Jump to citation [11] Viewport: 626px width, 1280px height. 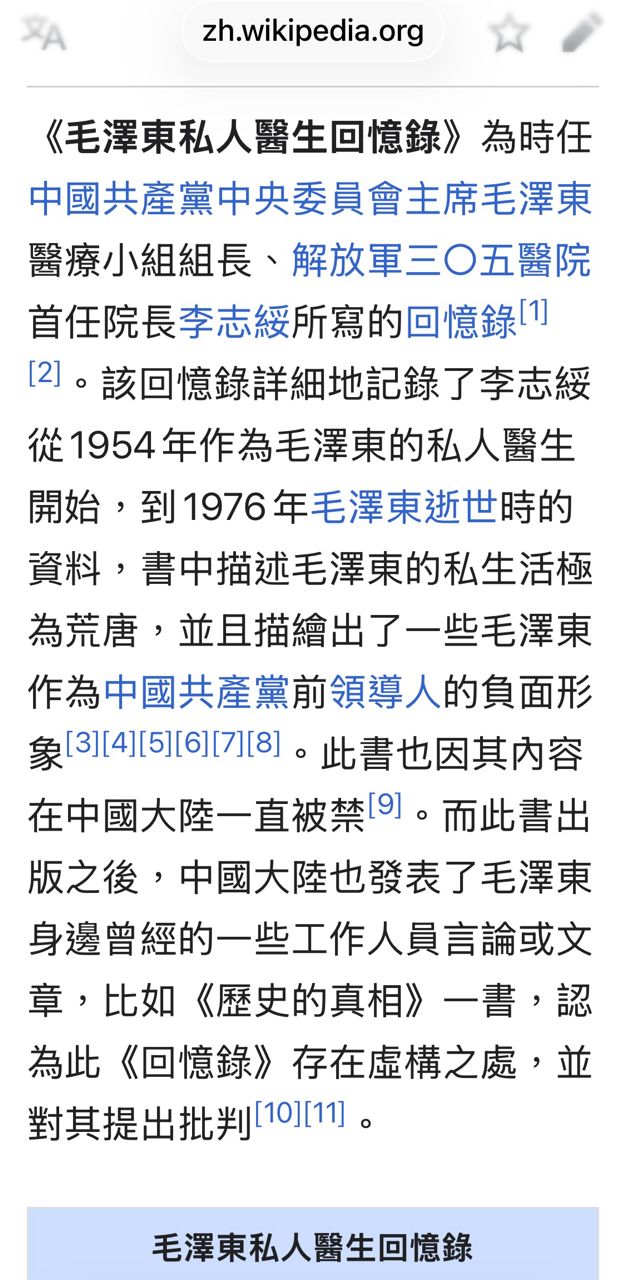pyautogui.click(x=323, y=1113)
